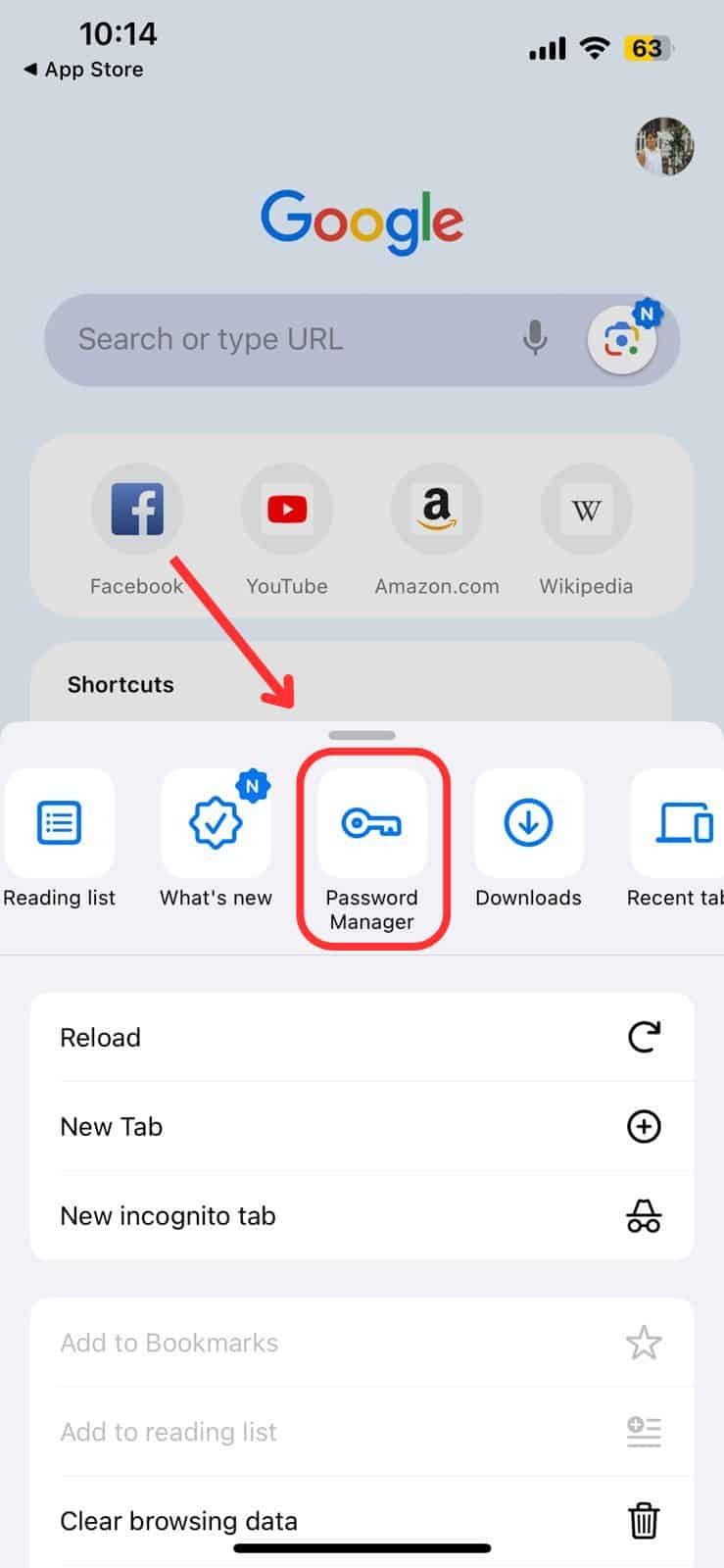
Task: Open the Wikipedia shortcut
Action: coord(586,511)
